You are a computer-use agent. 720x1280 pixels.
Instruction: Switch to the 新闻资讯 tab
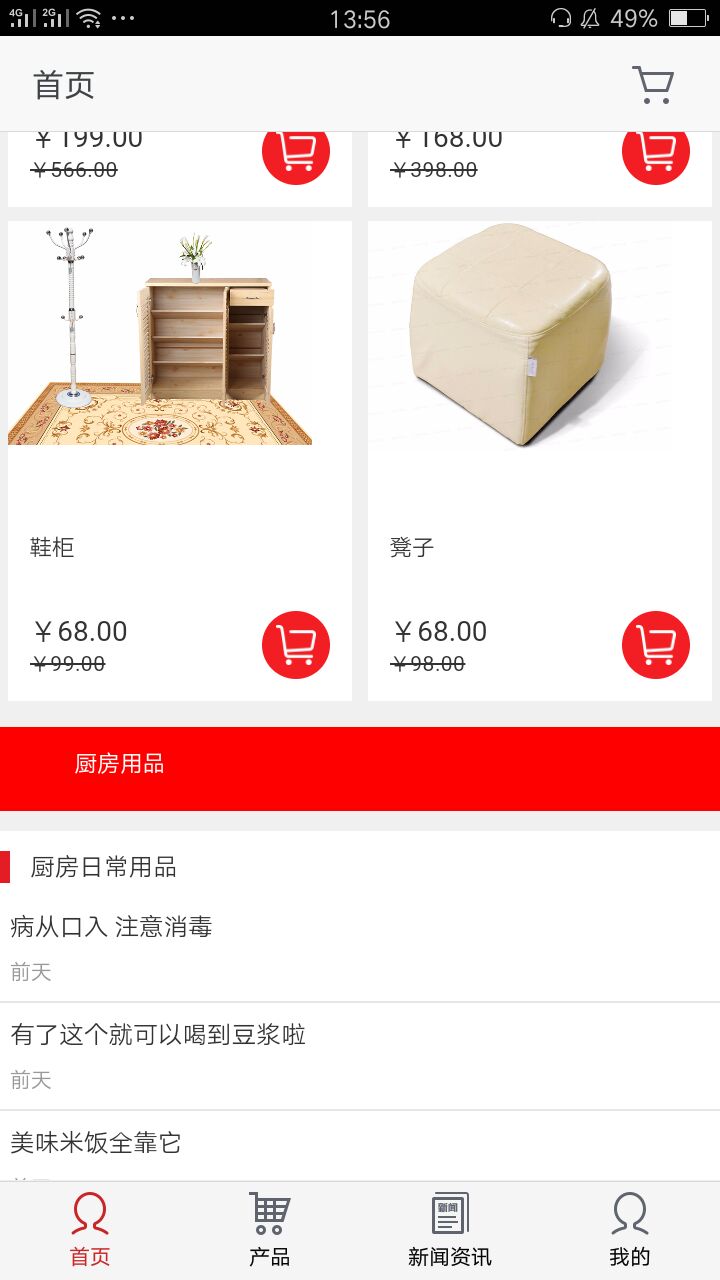[450, 1230]
